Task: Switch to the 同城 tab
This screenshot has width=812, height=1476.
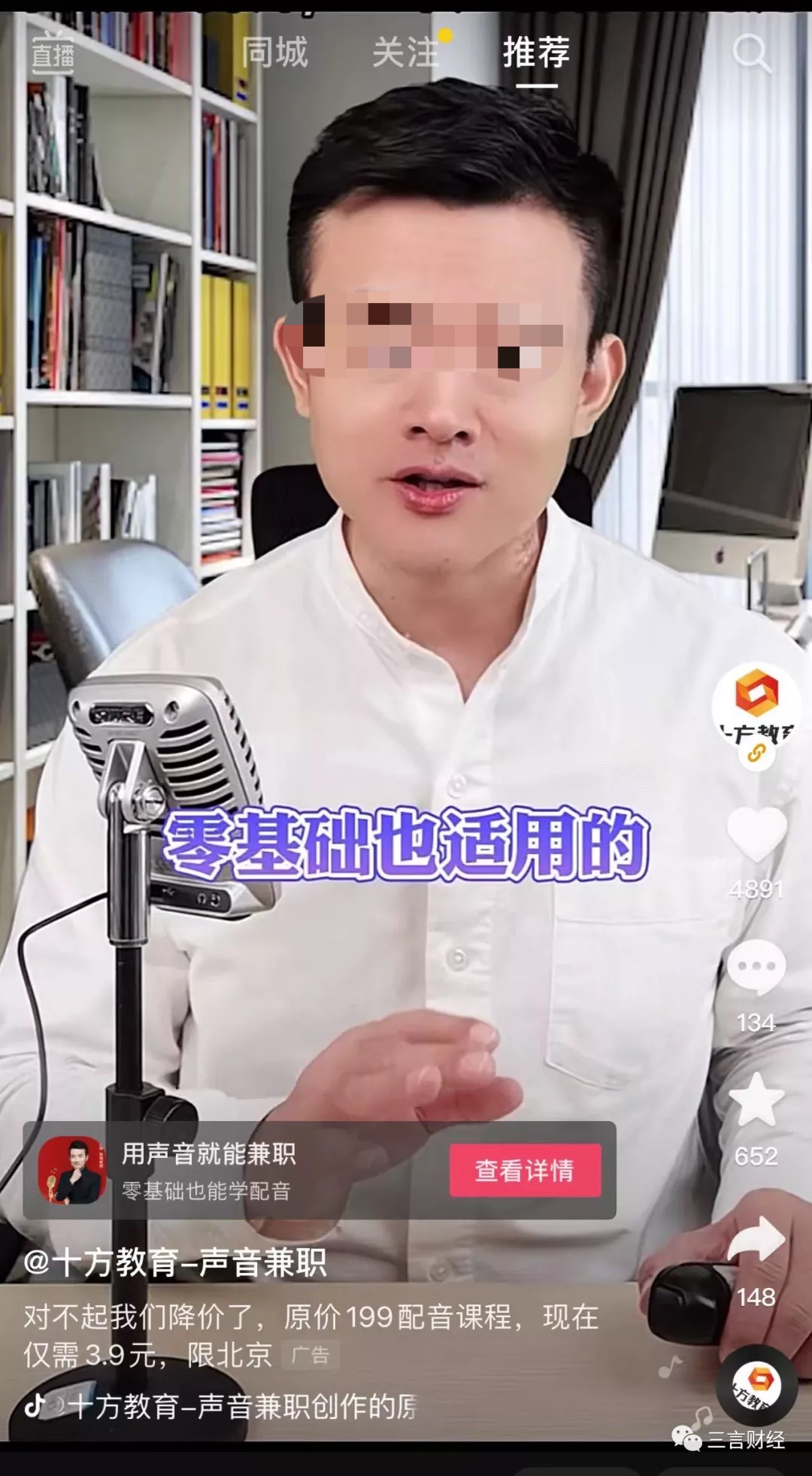Action: tap(274, 53)
